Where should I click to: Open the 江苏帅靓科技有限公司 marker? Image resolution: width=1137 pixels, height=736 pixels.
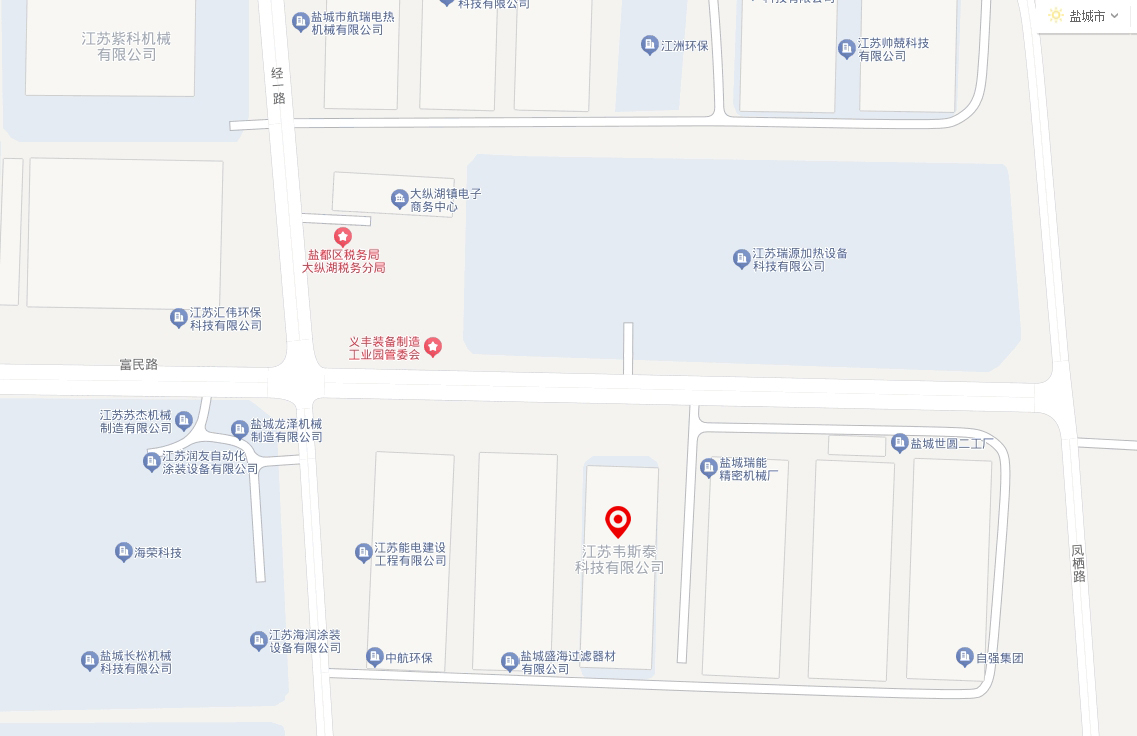pos(847,49)
